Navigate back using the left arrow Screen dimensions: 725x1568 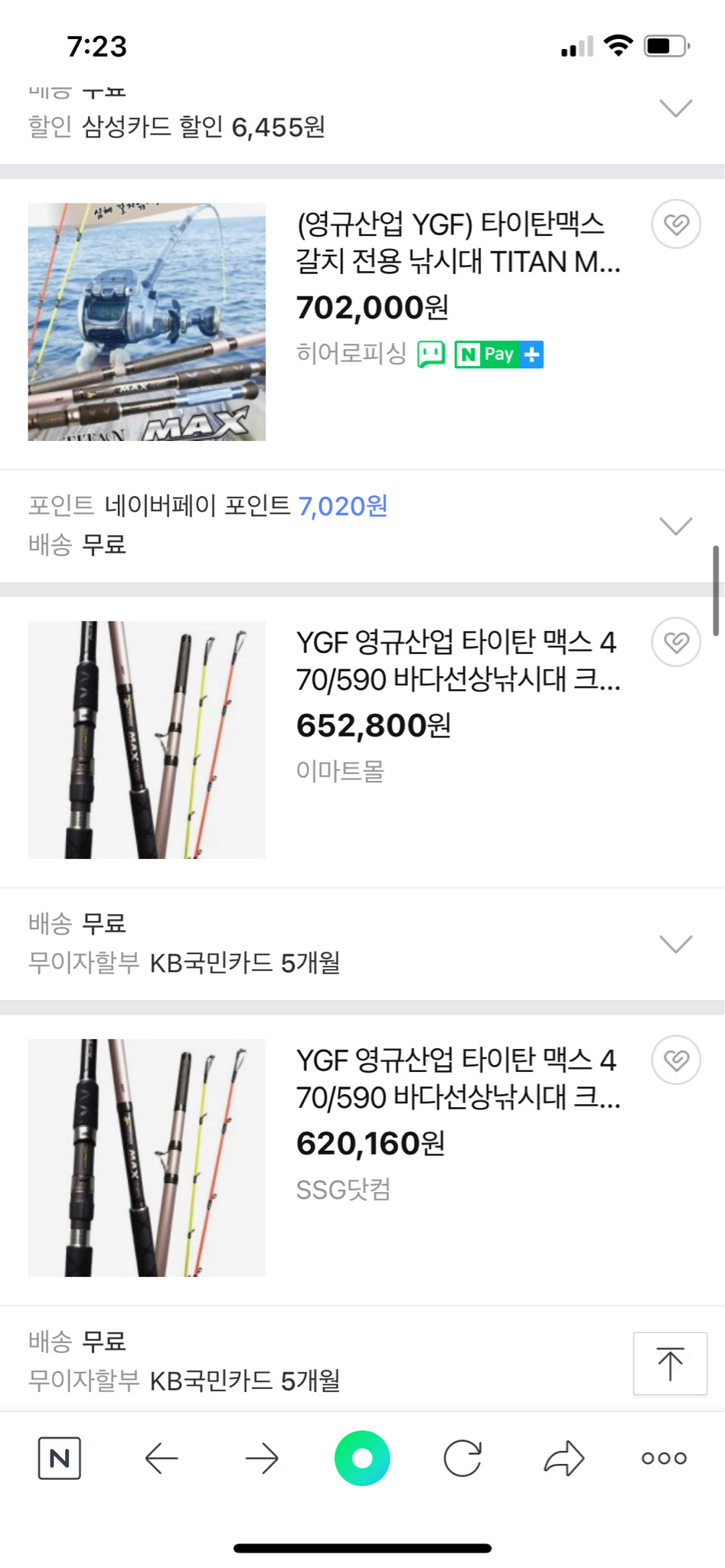(x=161, y=1458)
